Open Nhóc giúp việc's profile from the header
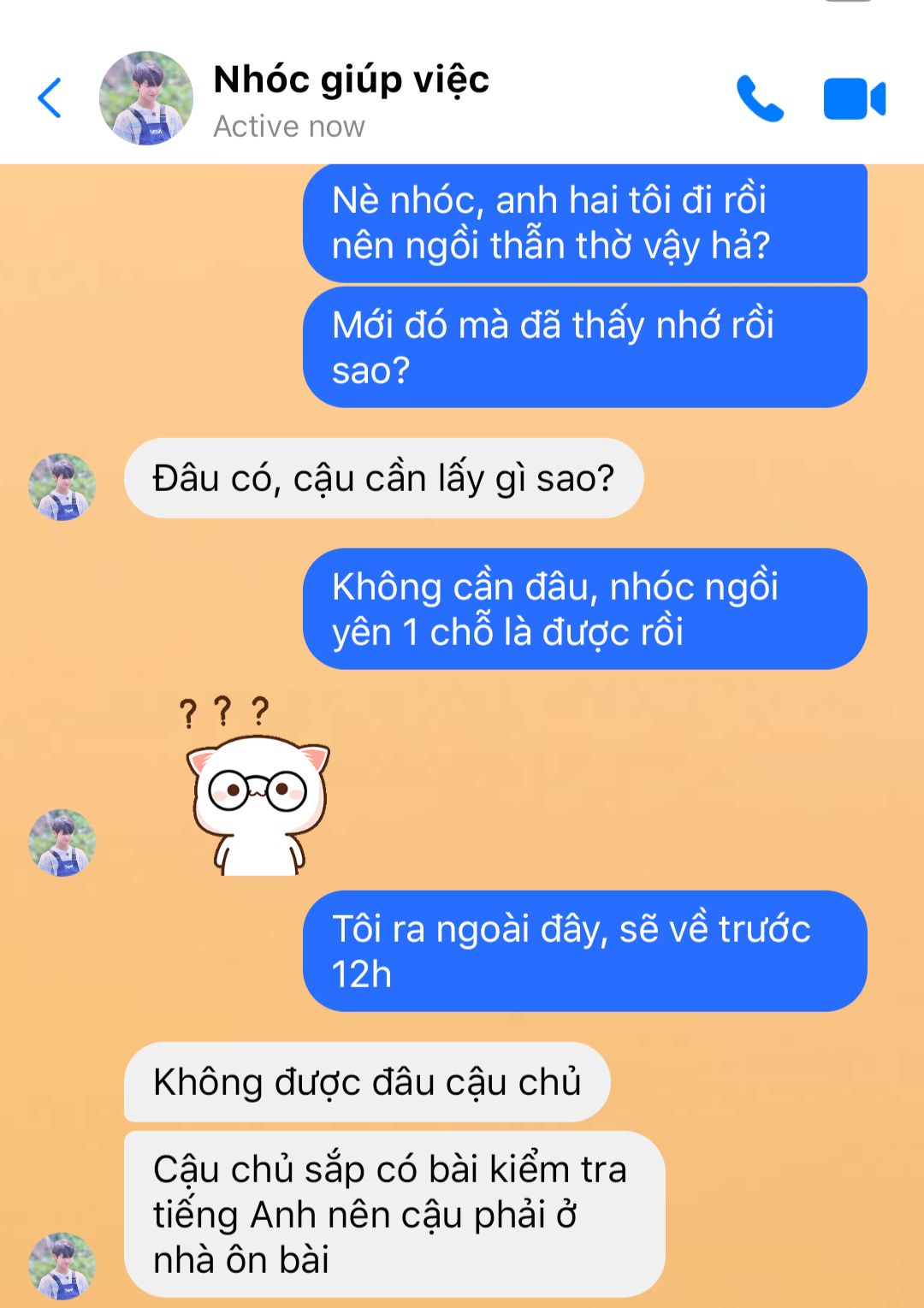Viewport: 924px width, 1308px height. click(146, 98)
